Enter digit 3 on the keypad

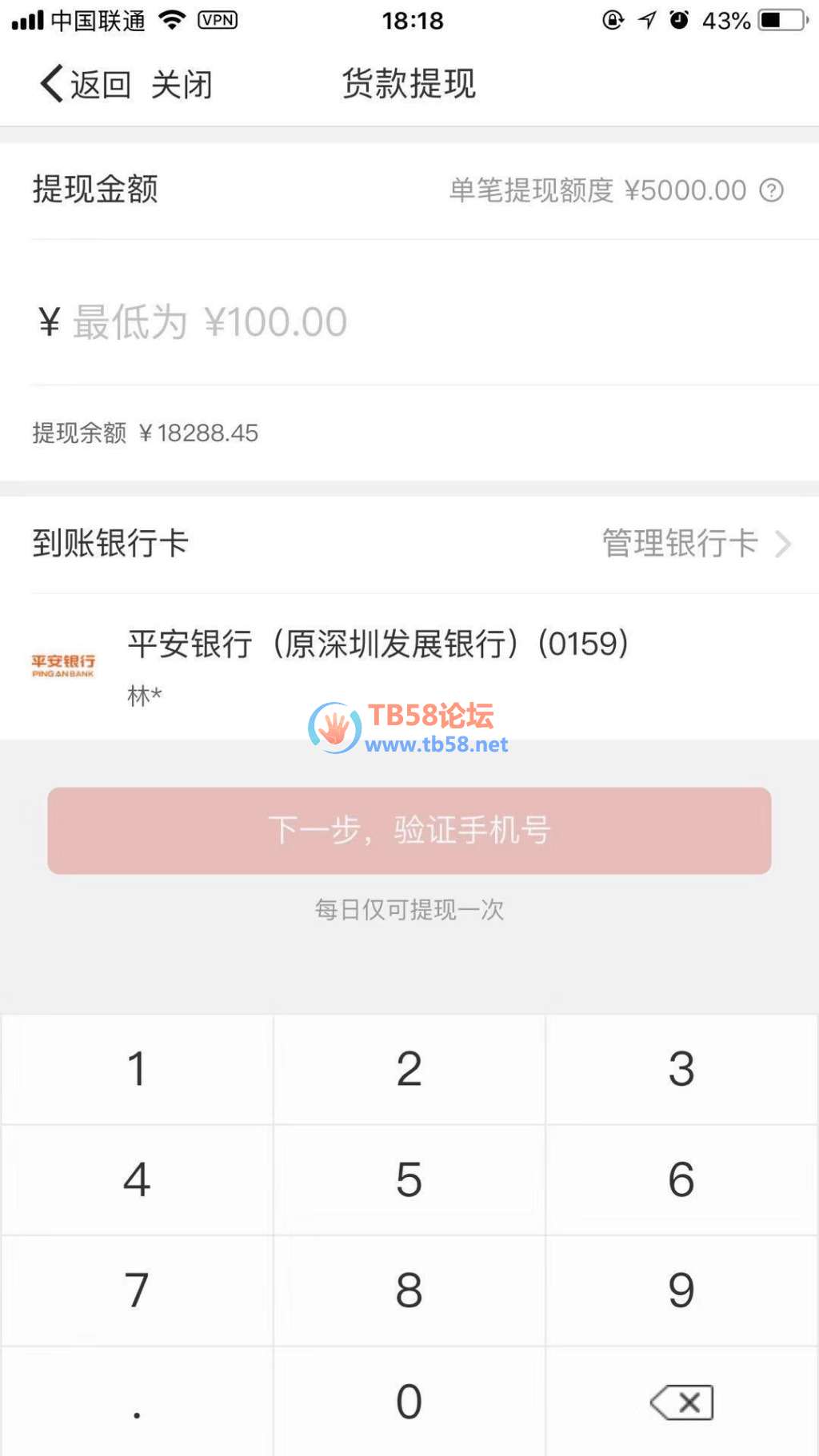coord(681,1069)
